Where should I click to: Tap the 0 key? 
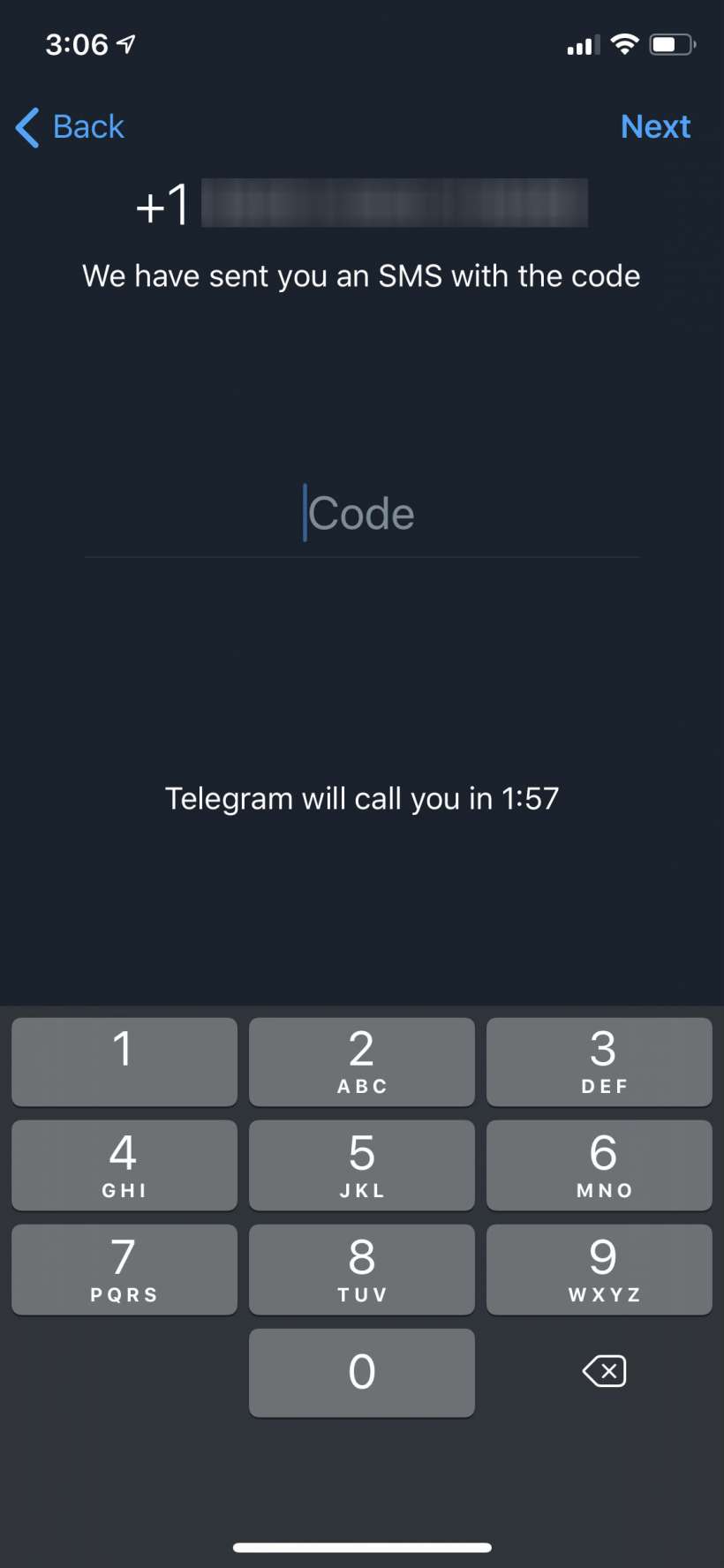click(x=361, y=1372)
